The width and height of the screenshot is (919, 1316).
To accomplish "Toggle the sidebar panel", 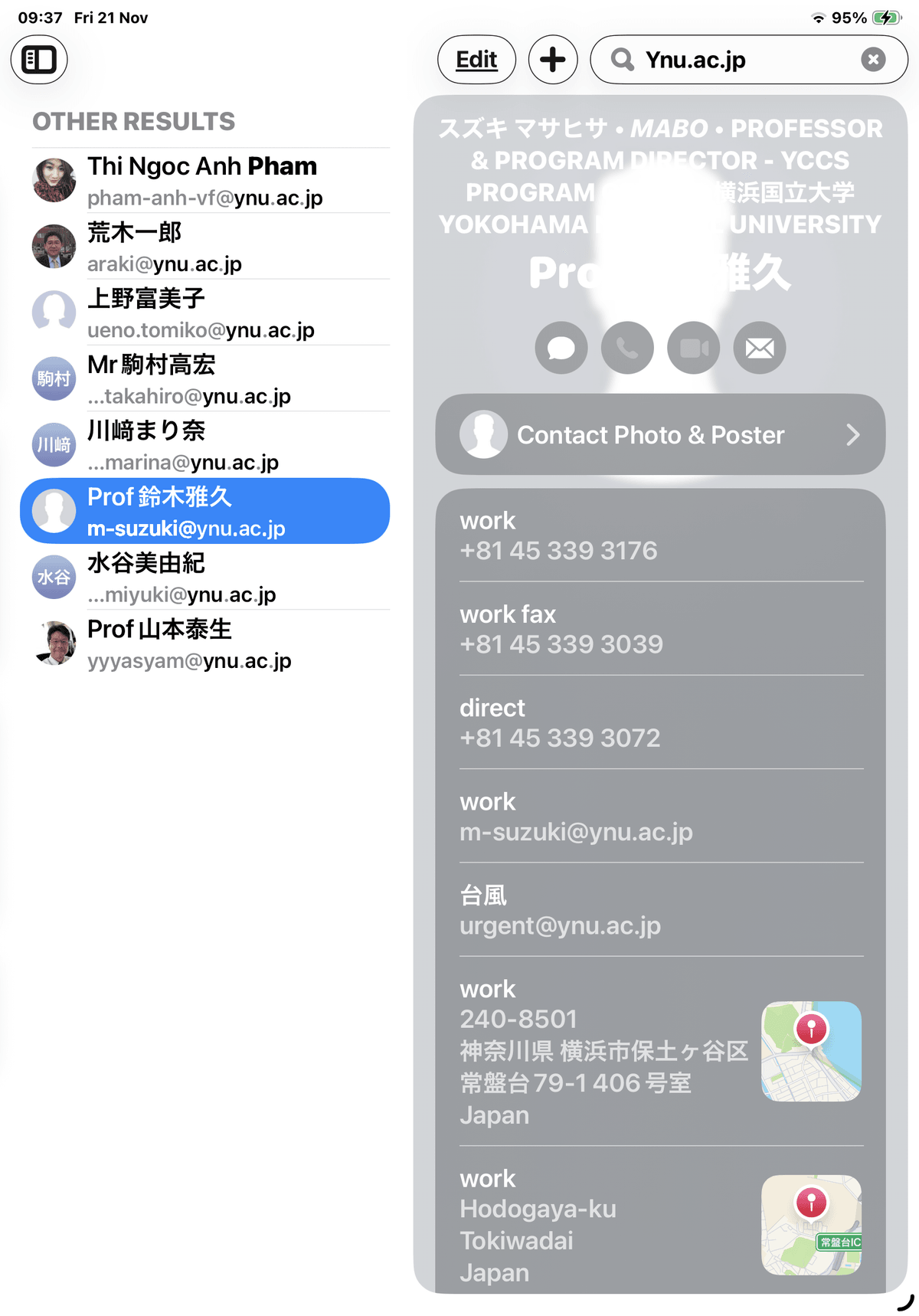I will click(39, 60).
